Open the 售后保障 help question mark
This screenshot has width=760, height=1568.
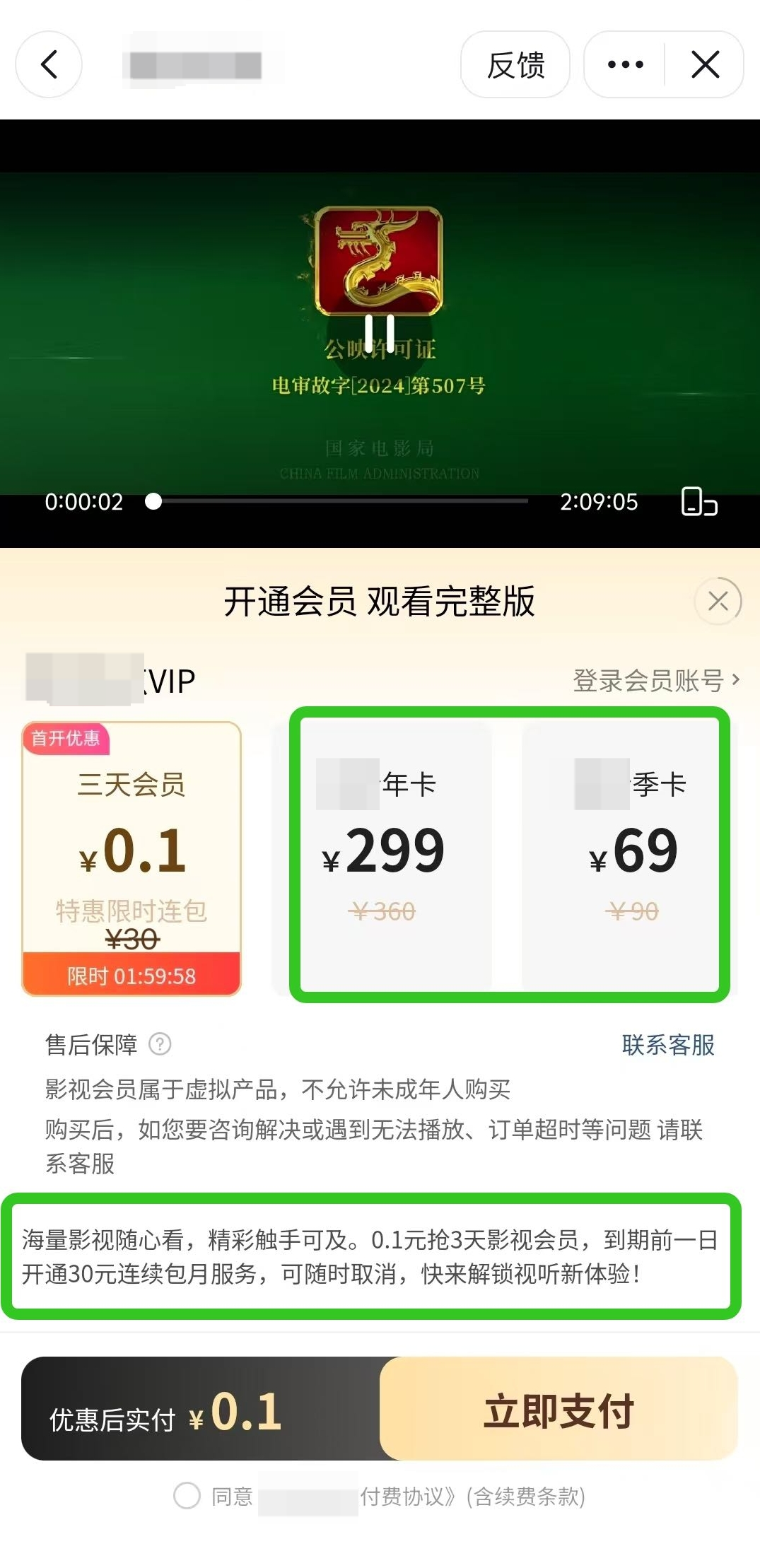coord(160,1044)
